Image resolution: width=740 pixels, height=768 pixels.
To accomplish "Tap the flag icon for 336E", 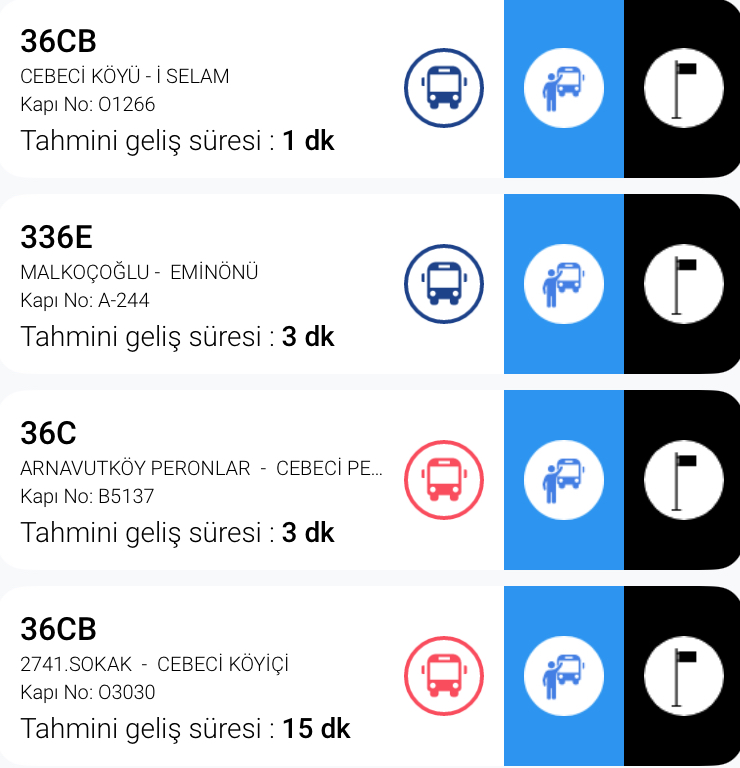I will tap(683, 284).
